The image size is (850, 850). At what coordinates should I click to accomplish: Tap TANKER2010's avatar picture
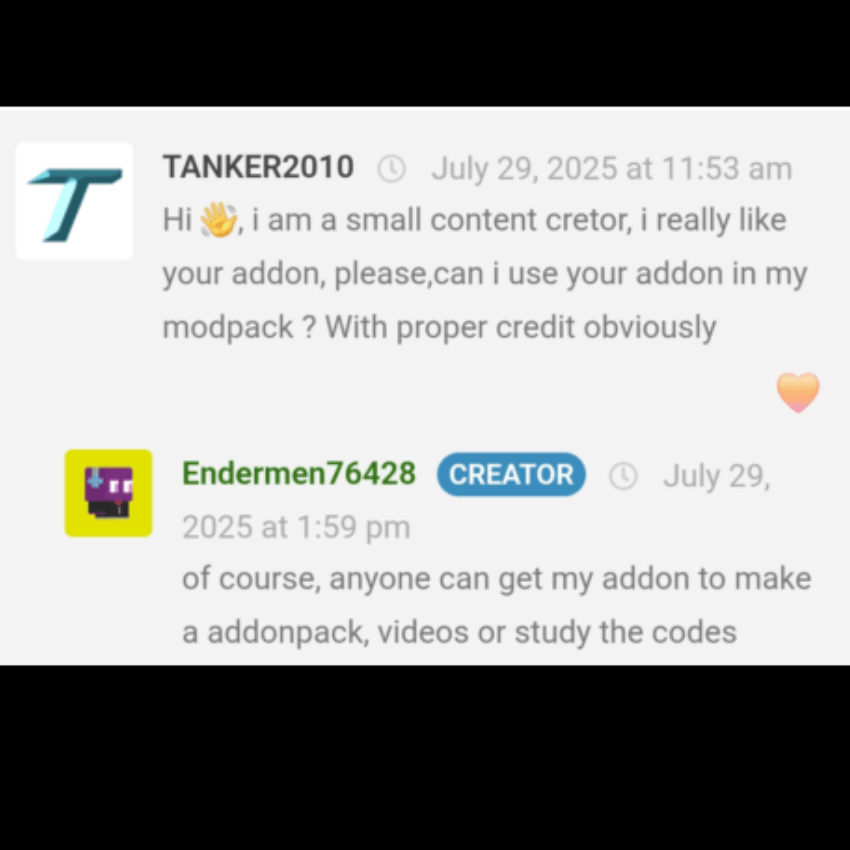coord(75,201)
